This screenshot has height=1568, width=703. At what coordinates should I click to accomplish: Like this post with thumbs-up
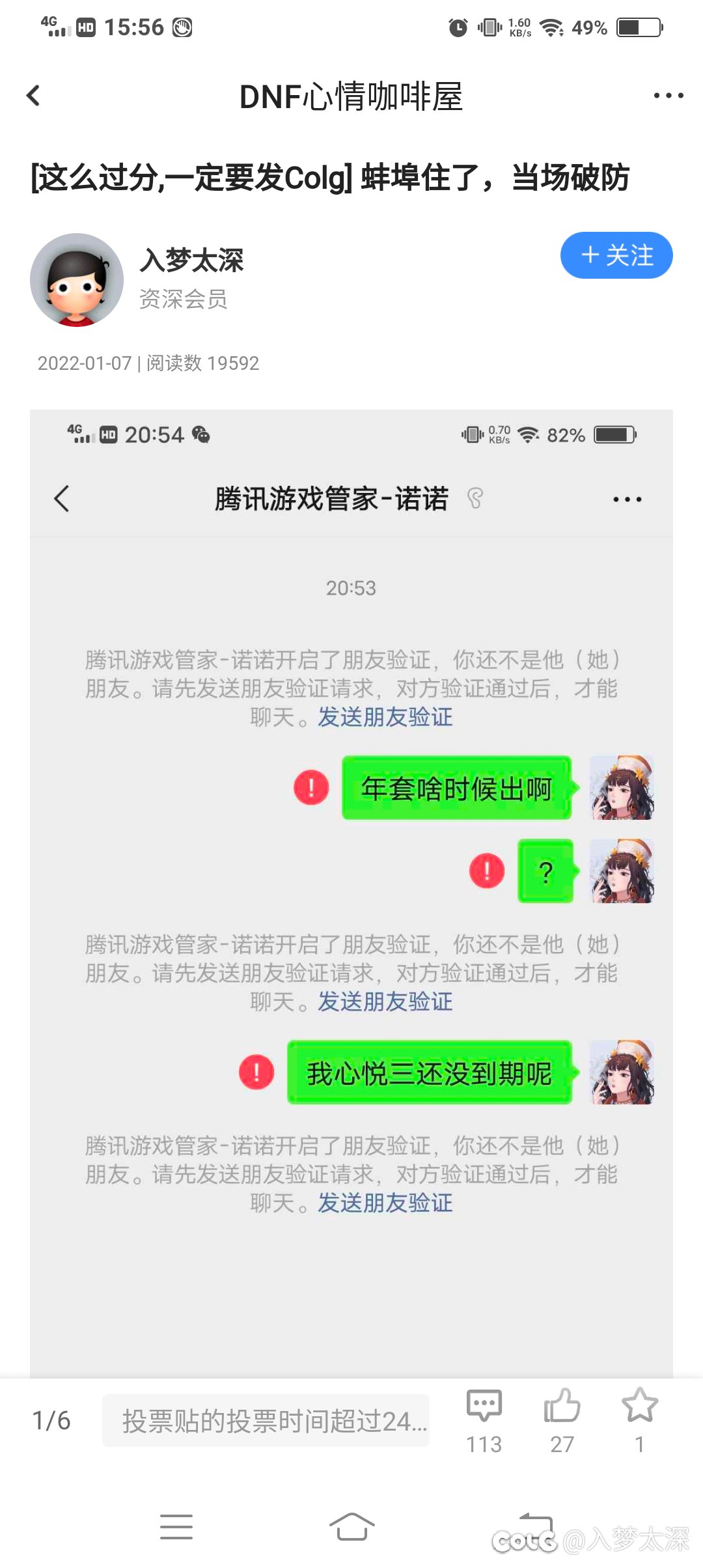tap(562, 1420)
